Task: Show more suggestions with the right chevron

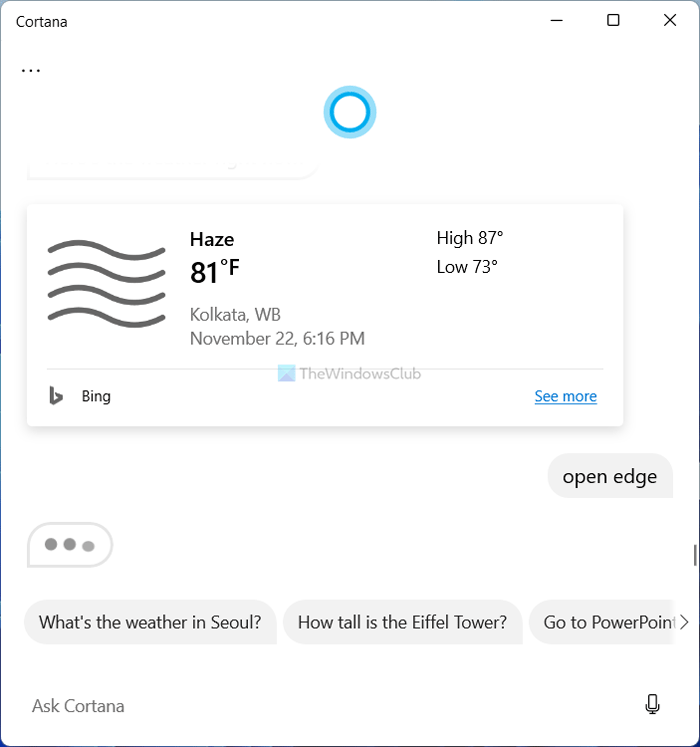Action: click(x=685, y=622)
